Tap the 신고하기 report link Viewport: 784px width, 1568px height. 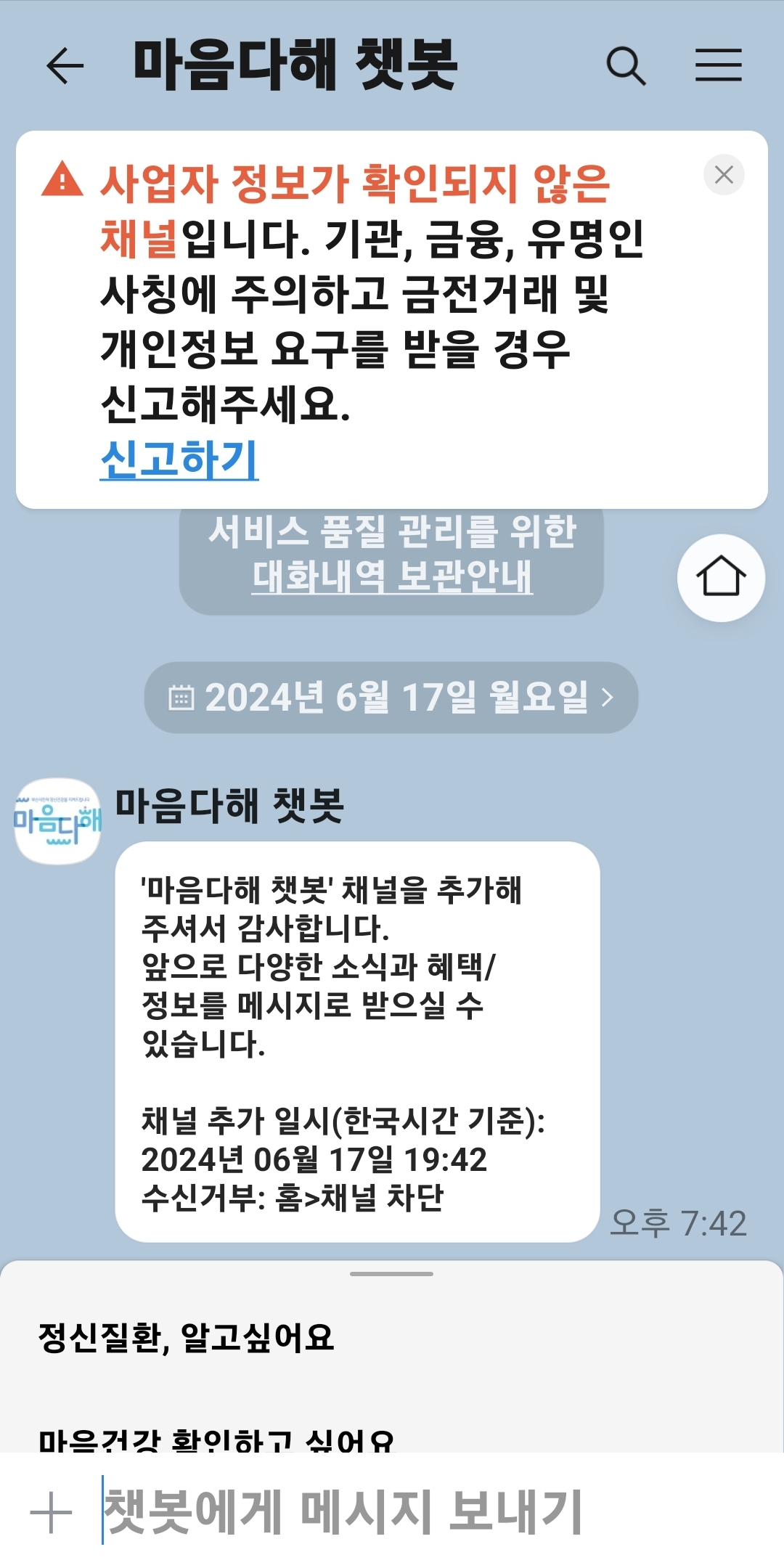pos(179,460)
